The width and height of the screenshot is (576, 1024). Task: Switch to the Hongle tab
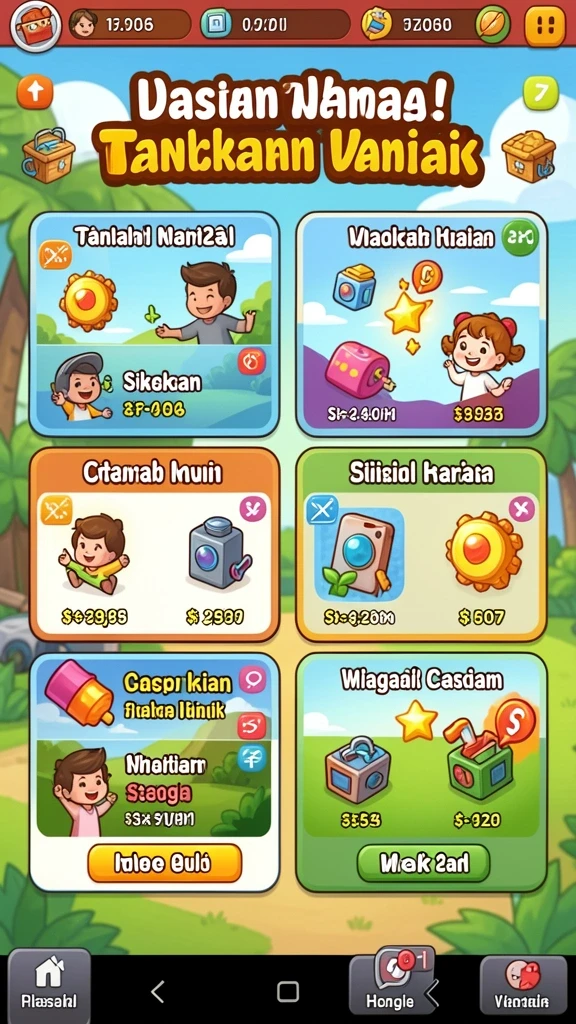pyautogui.click(x=391, y=985)
